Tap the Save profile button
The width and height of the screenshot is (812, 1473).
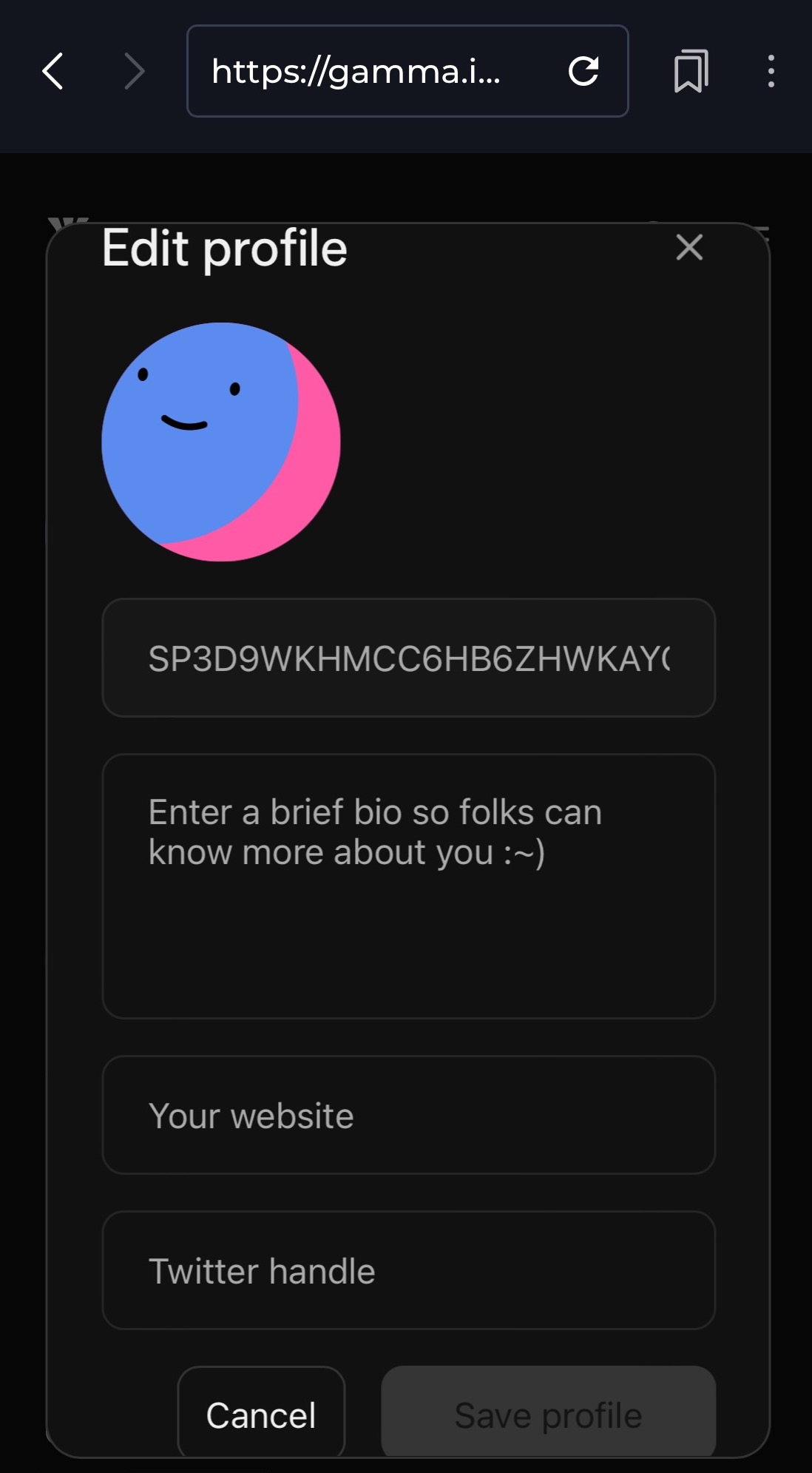click(548, 1413)
